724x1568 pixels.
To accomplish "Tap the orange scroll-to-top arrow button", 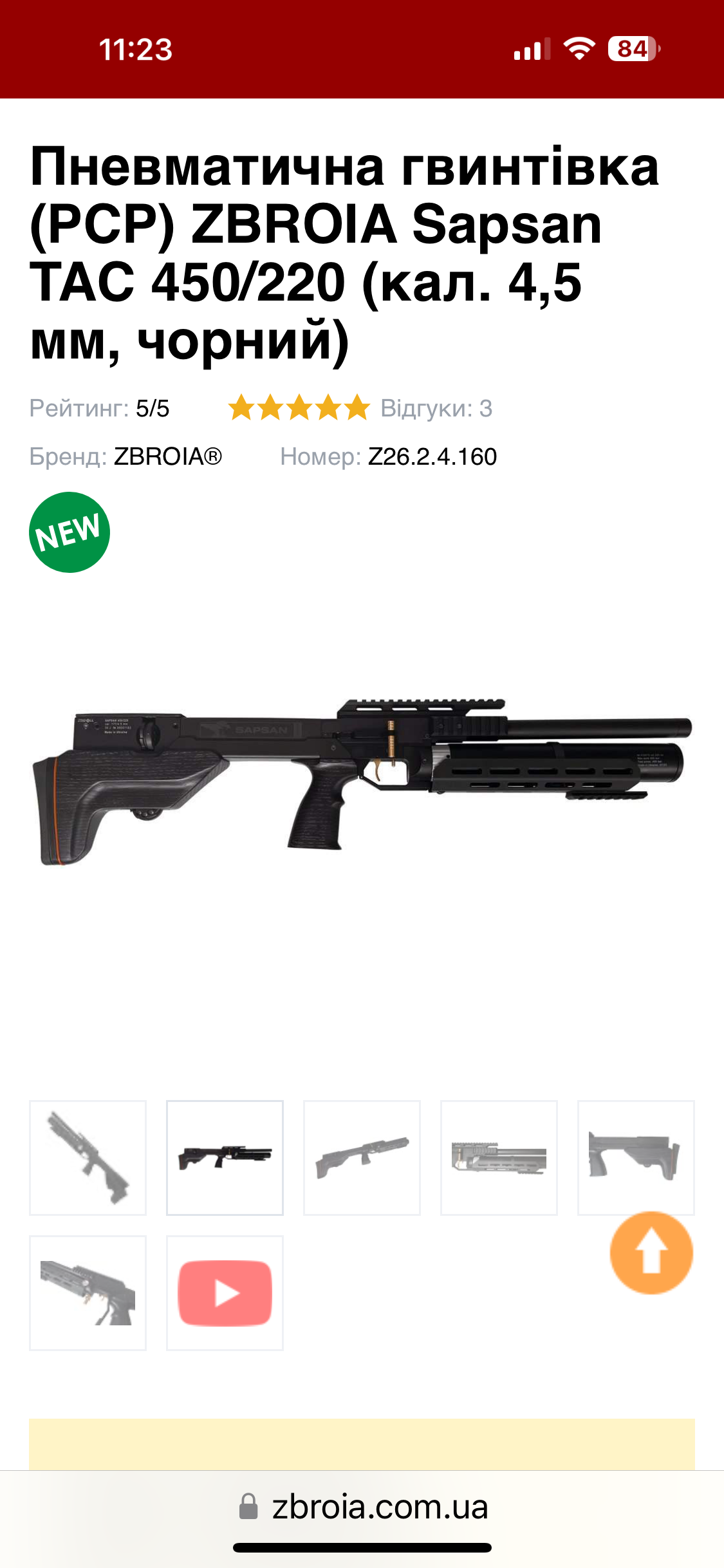I will 651,1253.
